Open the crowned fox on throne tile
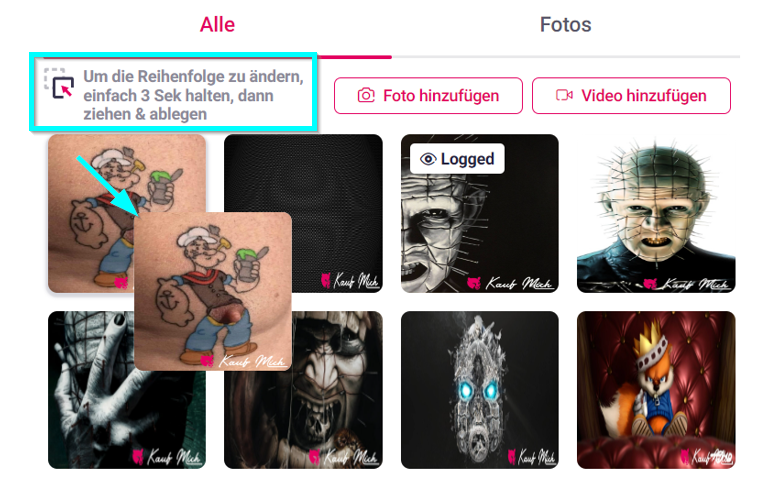 pos(656,390)
